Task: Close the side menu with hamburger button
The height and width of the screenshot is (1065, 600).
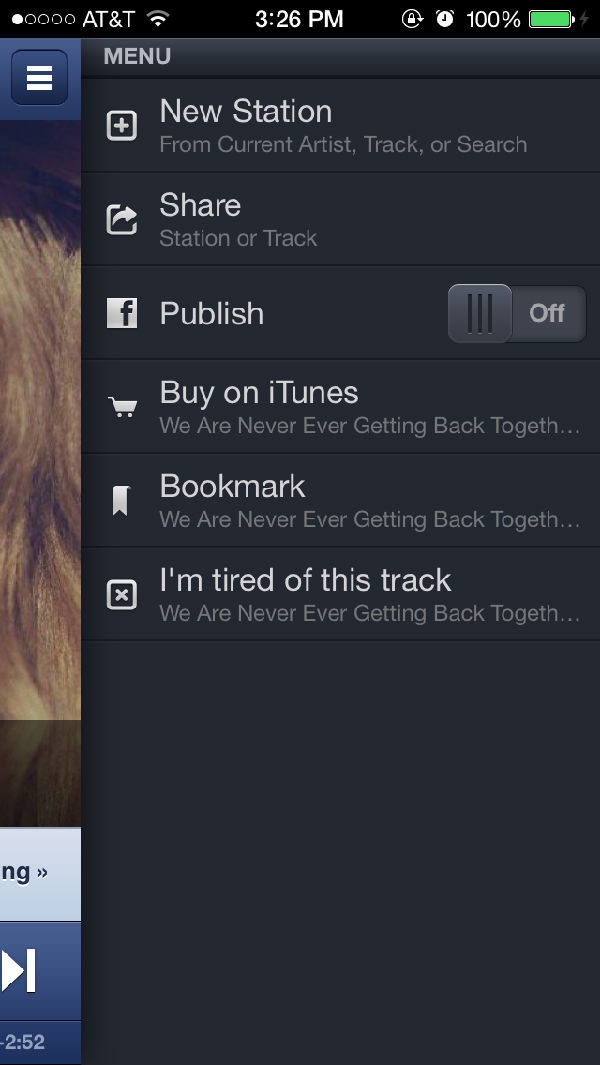Action: [39, 77]
